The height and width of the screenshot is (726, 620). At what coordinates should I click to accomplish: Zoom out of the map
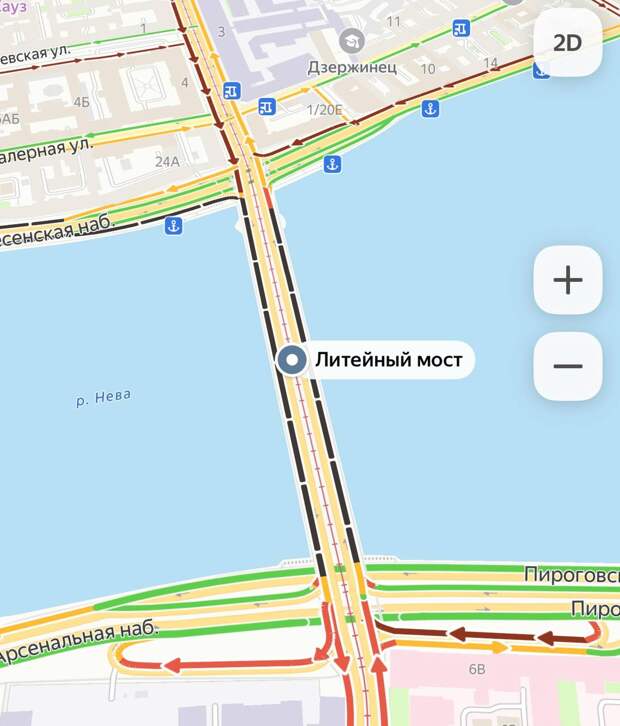point(567,366)
